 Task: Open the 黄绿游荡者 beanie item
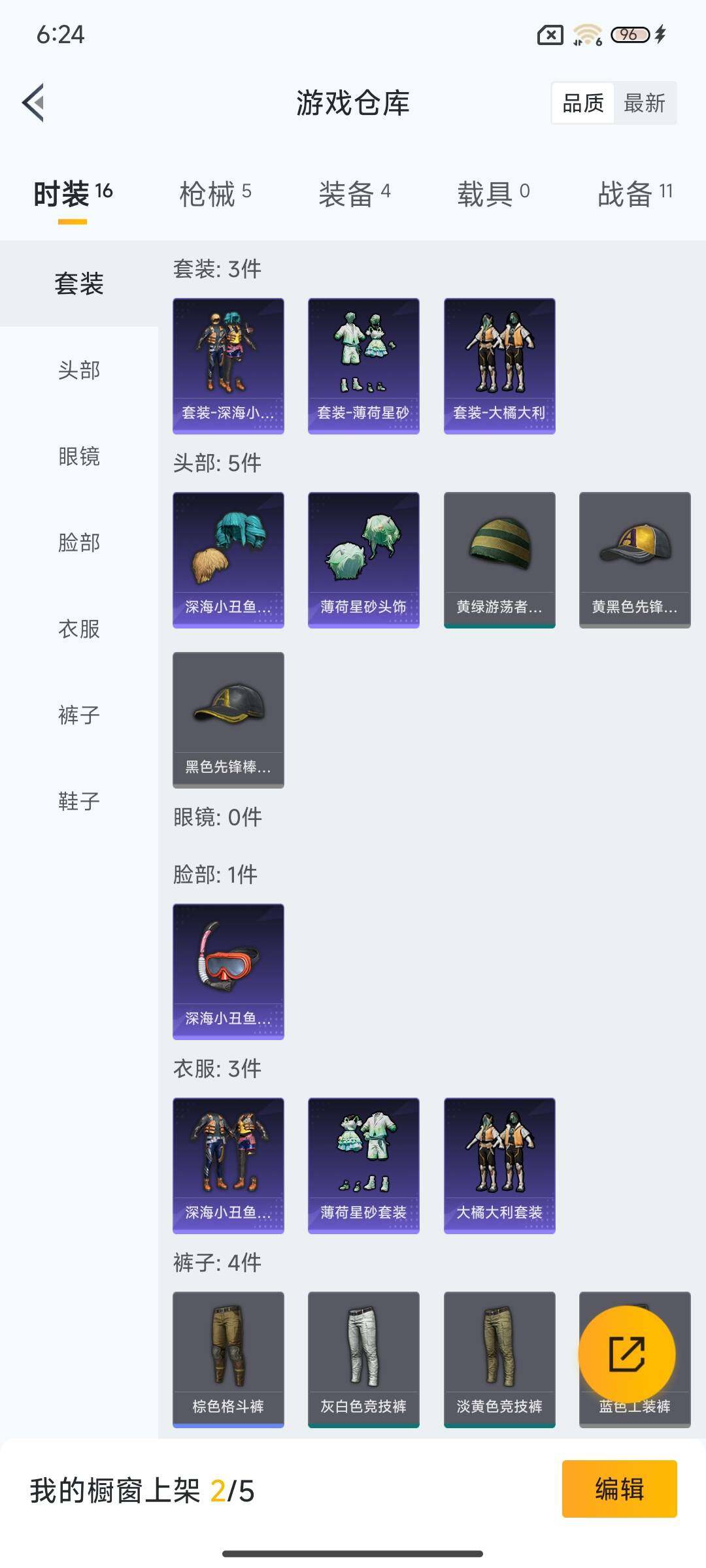[x=499, y=559]
